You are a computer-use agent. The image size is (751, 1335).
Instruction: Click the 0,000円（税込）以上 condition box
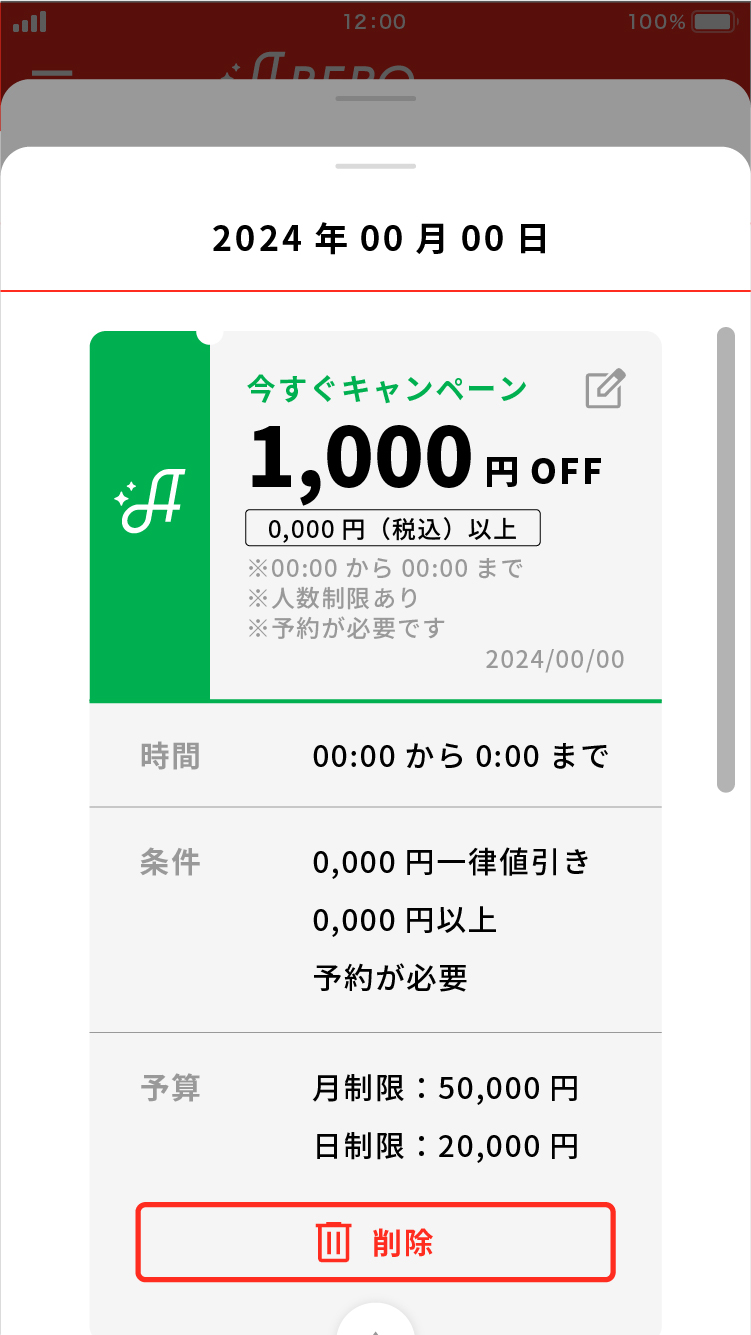[393, 530]
